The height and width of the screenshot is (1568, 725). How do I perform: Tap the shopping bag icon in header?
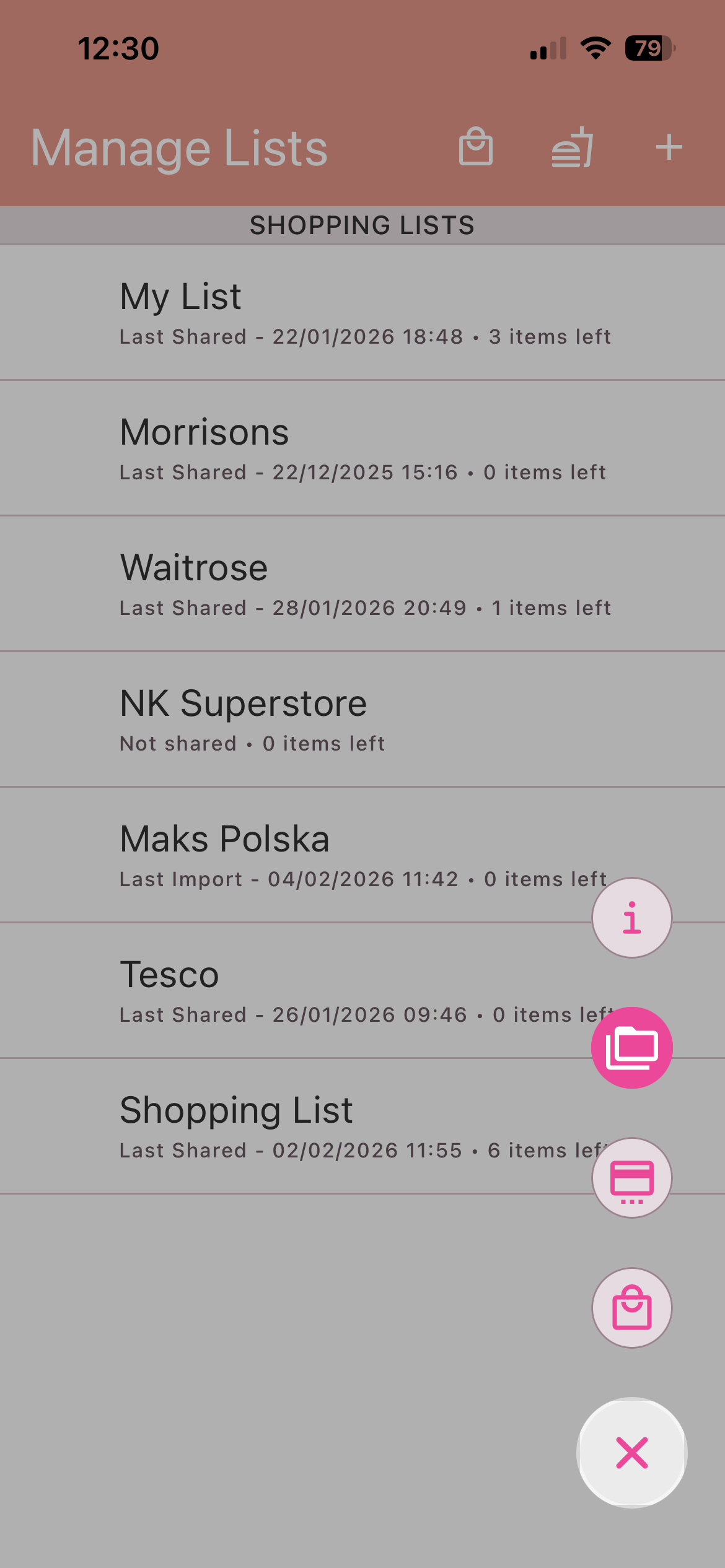click(476, 147)
